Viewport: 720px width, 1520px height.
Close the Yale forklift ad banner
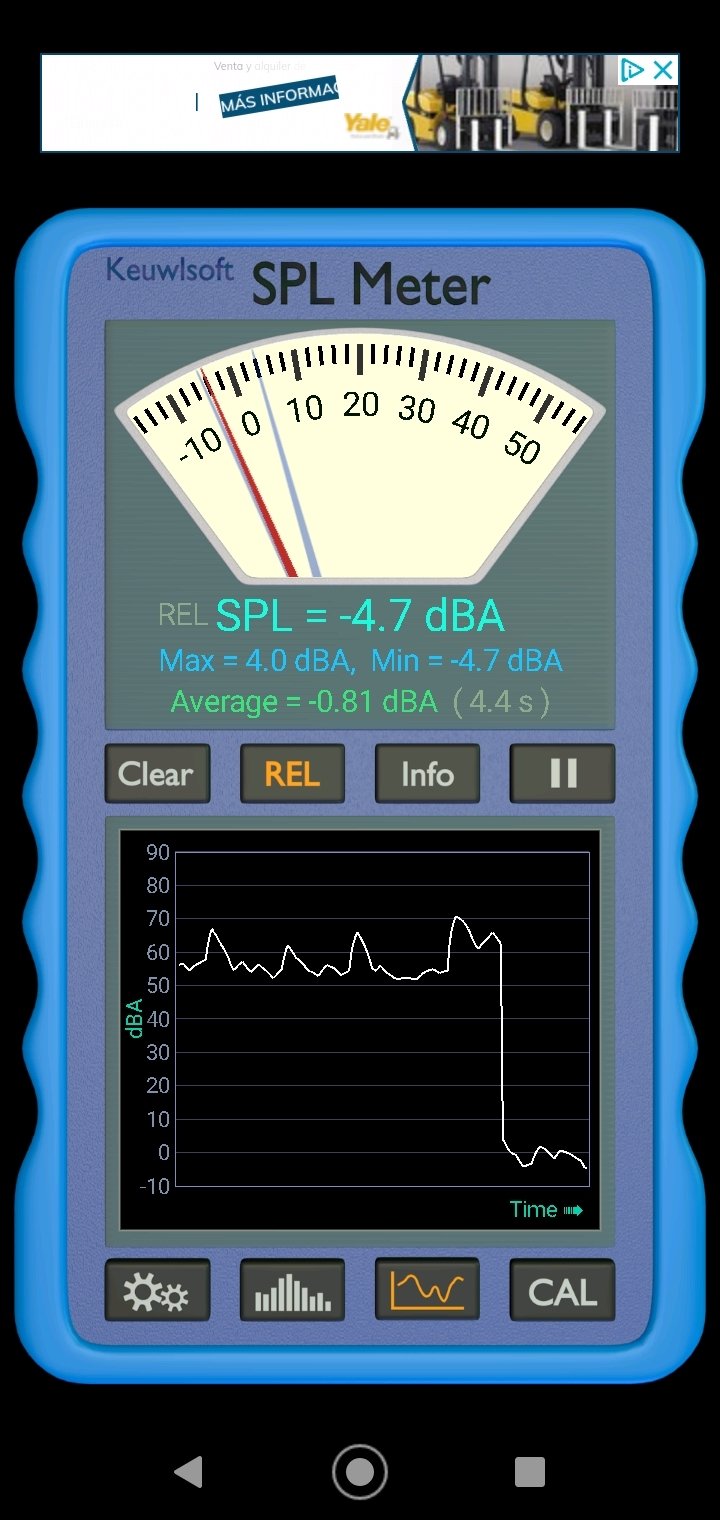[x=663, y=70]
